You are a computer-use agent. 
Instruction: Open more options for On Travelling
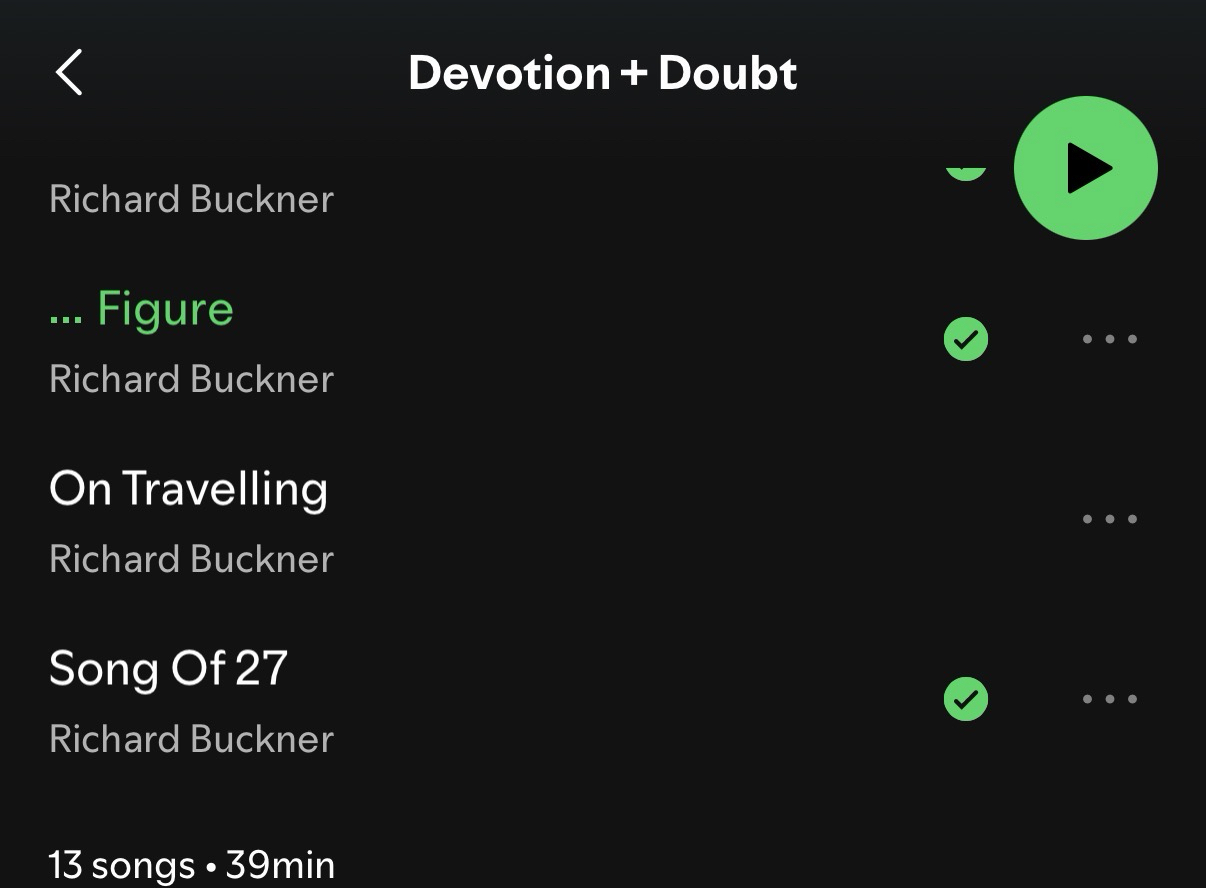point(1109,519)
